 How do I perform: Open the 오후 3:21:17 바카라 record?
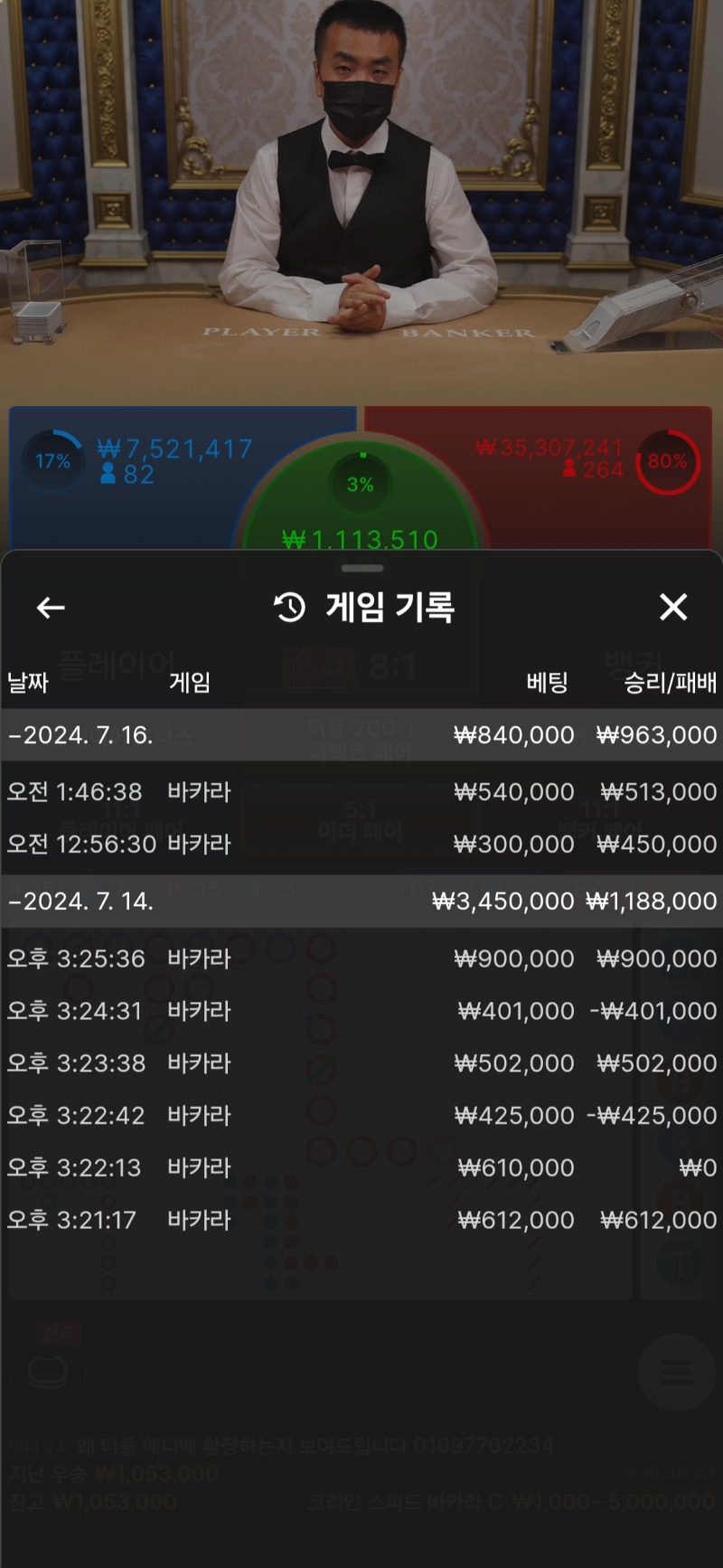[x=361, y=1221]
